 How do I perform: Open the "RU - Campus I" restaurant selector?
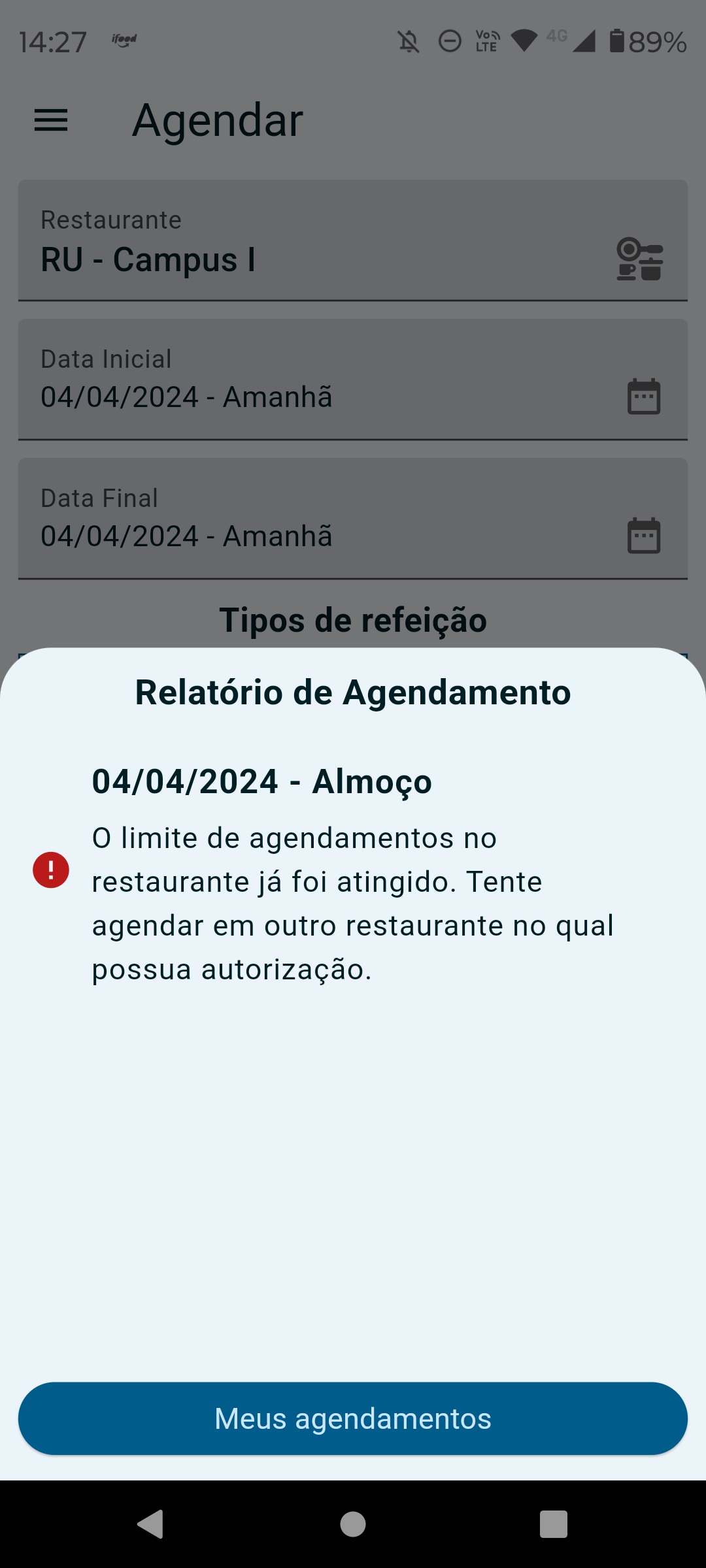click(261, 258)
